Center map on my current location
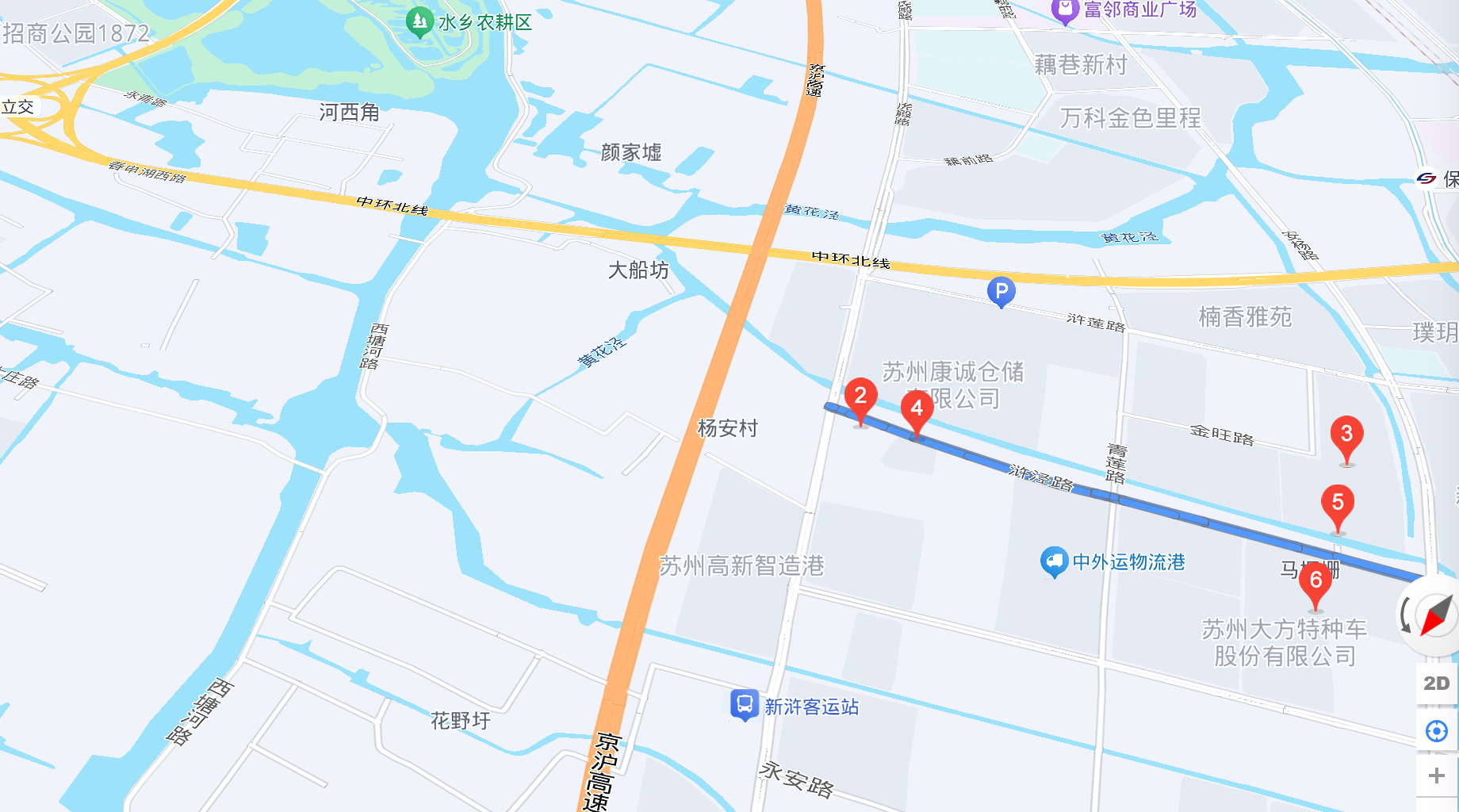 click(1436, 731)
